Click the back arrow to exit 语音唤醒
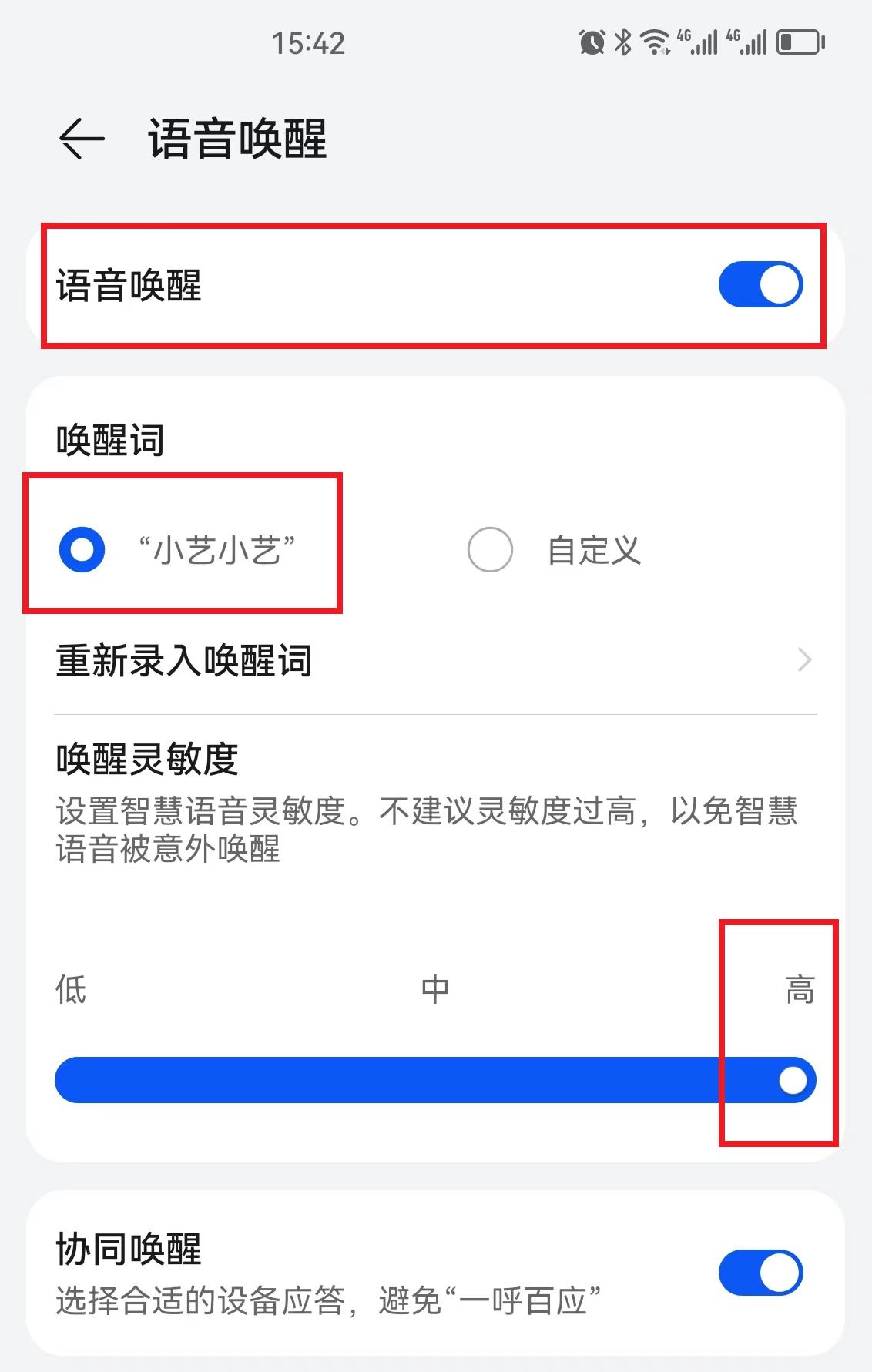Screen dimensions: 872x1372 point(80,139)
